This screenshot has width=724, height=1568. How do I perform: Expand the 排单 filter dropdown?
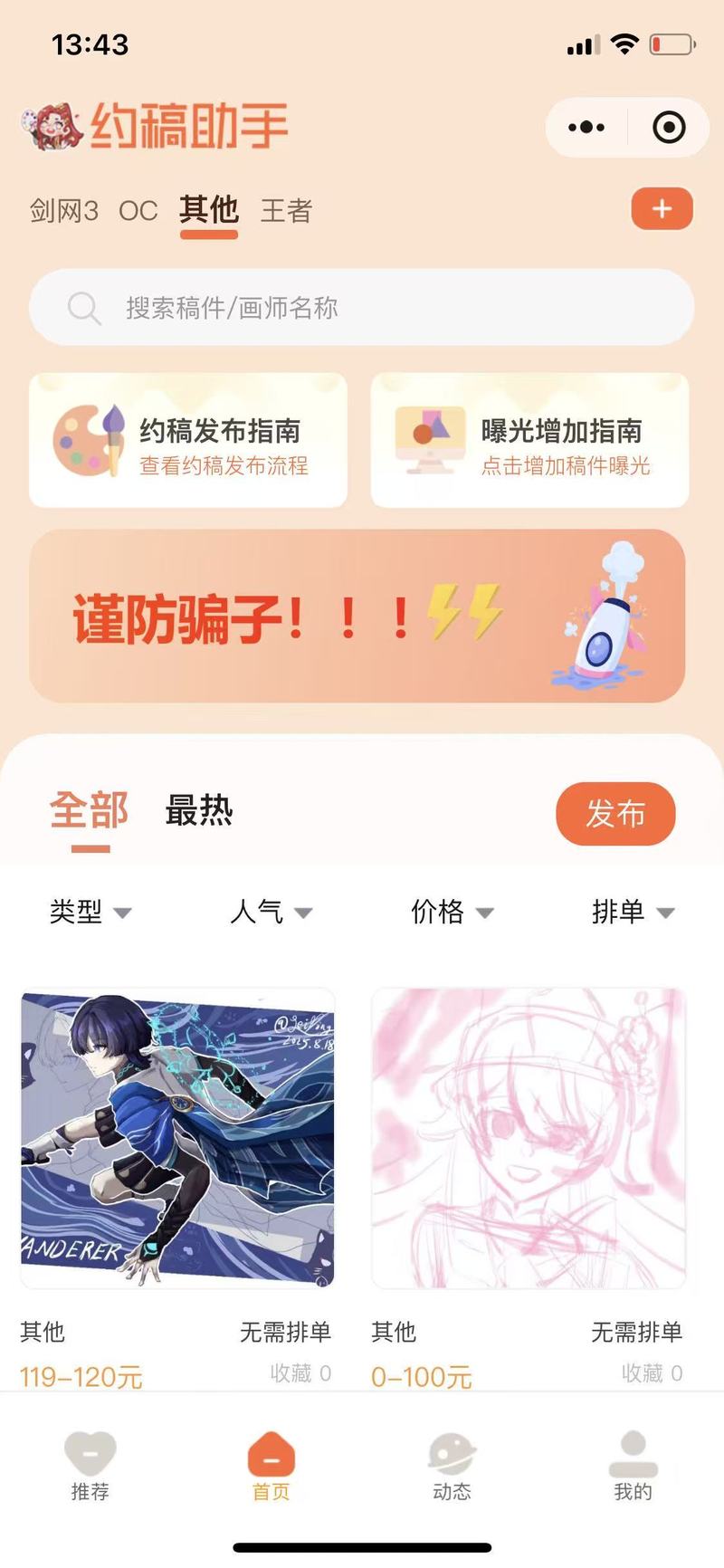633,912
